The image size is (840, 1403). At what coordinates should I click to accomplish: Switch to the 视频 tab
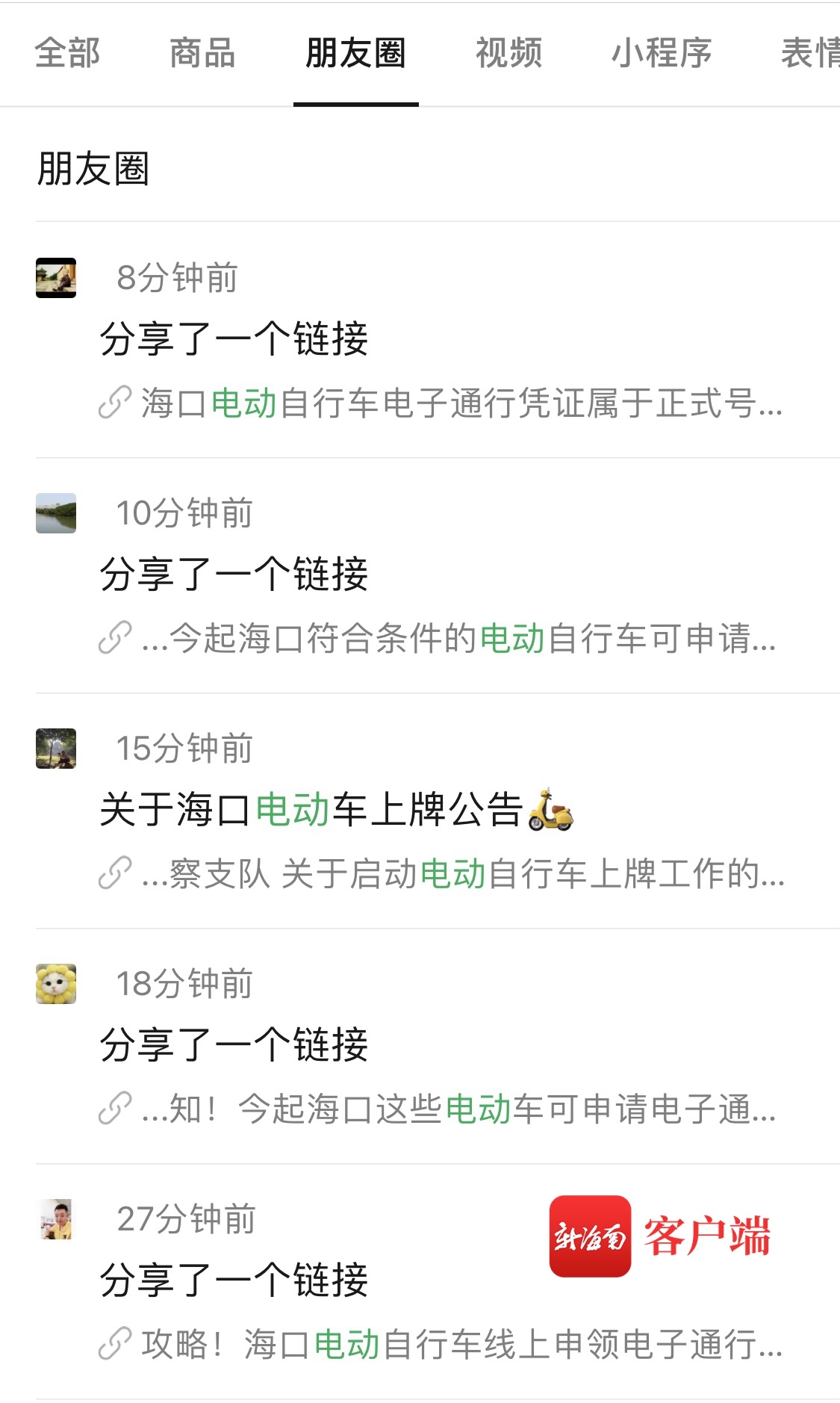coord(508,54)
